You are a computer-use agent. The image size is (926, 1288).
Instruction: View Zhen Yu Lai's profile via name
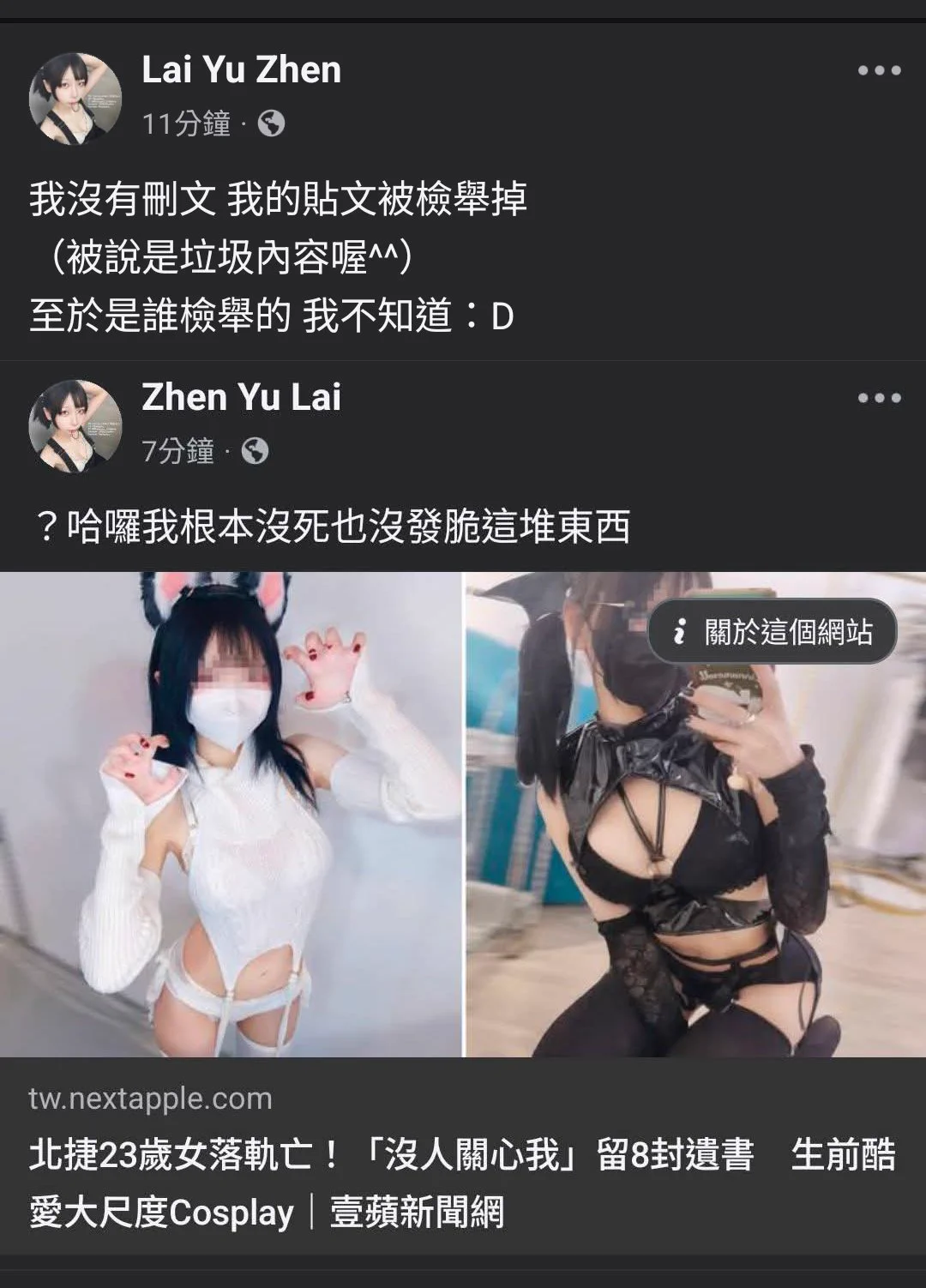click(x=241, y=398)
